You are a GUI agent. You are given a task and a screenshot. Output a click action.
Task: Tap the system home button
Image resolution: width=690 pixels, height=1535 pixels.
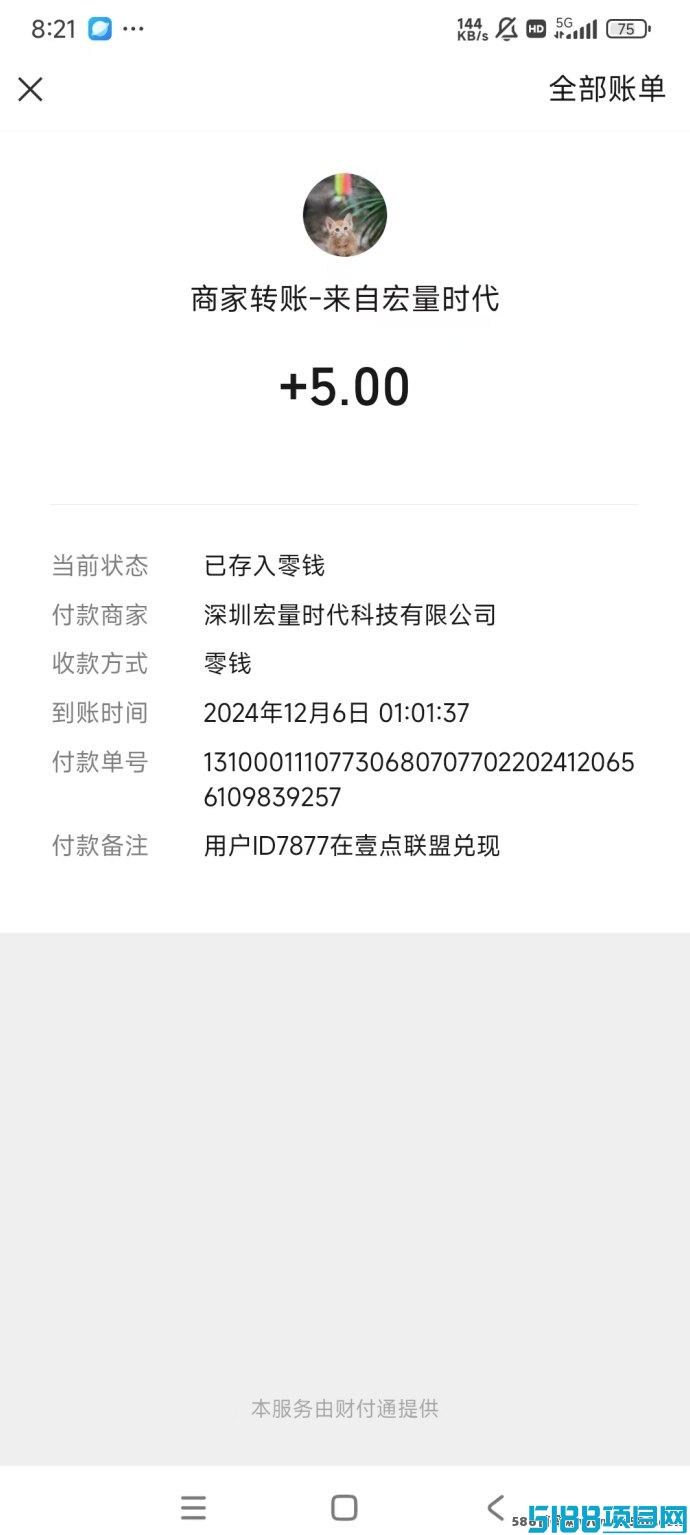(344, 1507)
